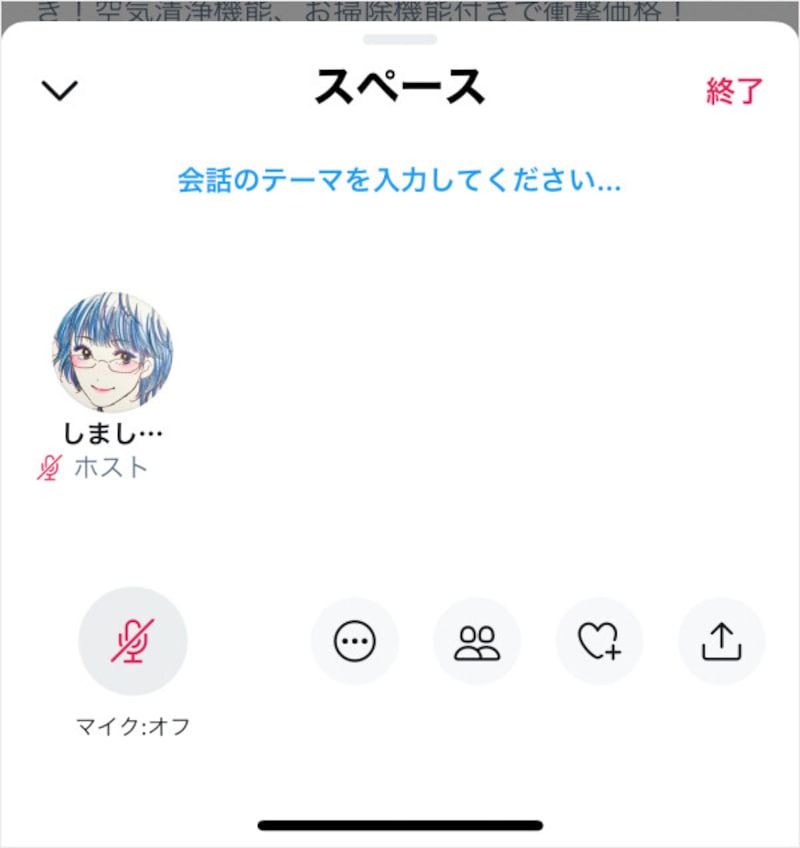Send a reaction using the heart-plus icon
Image resolution: width=800 pixels, height=848 pixels.
pos(599,641)
